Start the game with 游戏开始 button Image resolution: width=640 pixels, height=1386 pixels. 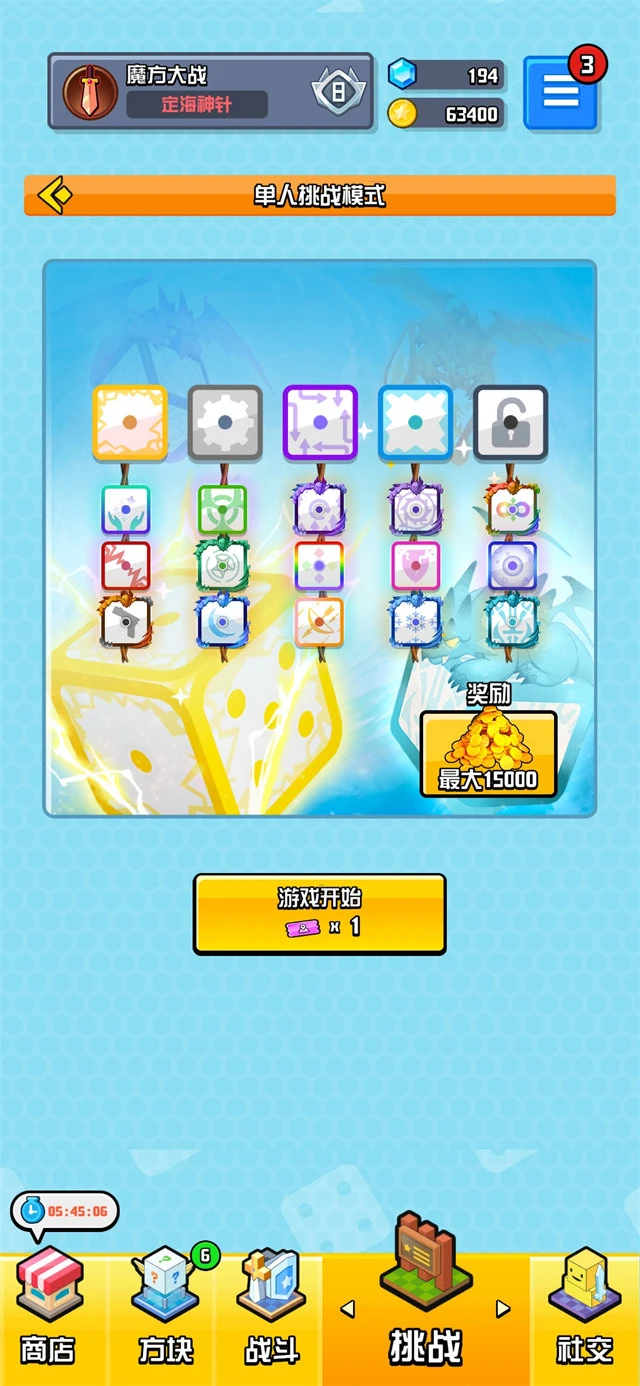click(319, 913)
